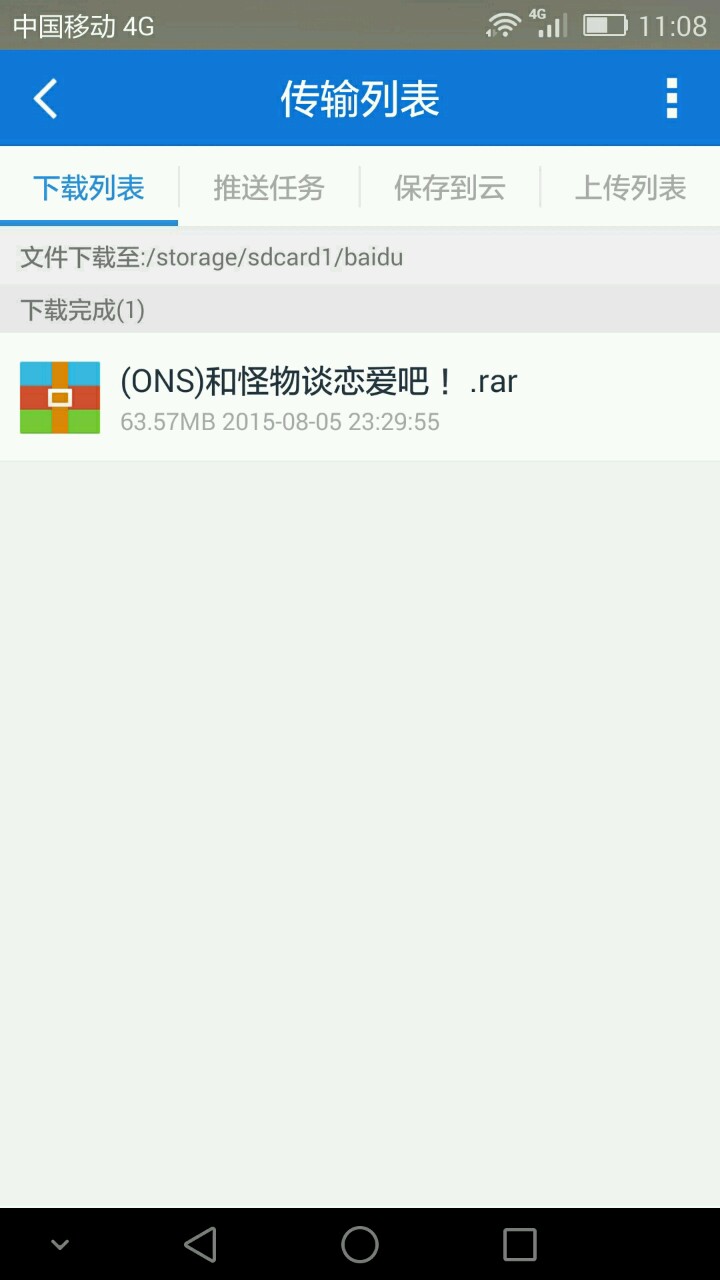Open the three-dot overflow menu
Viewport: 720px width, 1280px height.
pos(672,99)
